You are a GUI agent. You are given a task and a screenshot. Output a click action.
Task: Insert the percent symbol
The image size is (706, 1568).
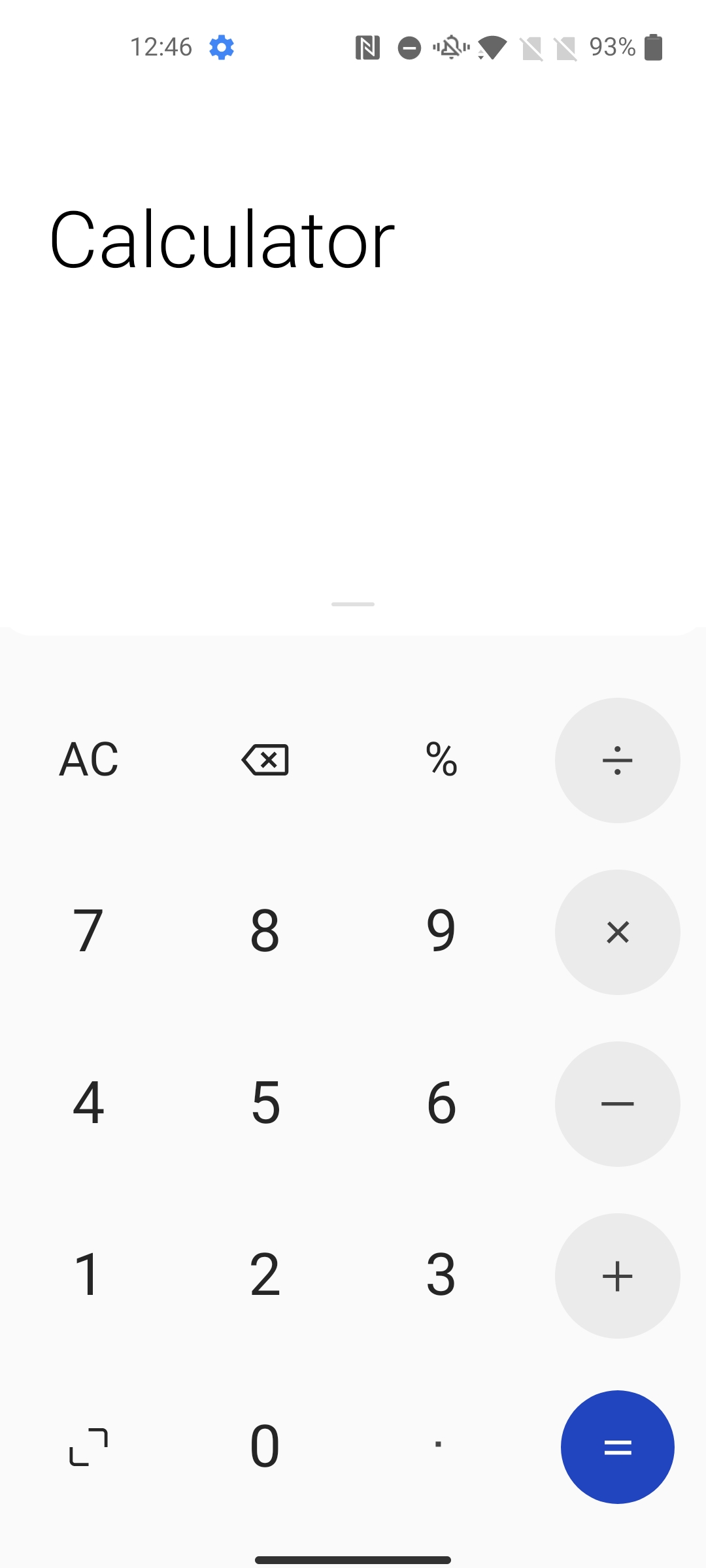pos(441,760)
